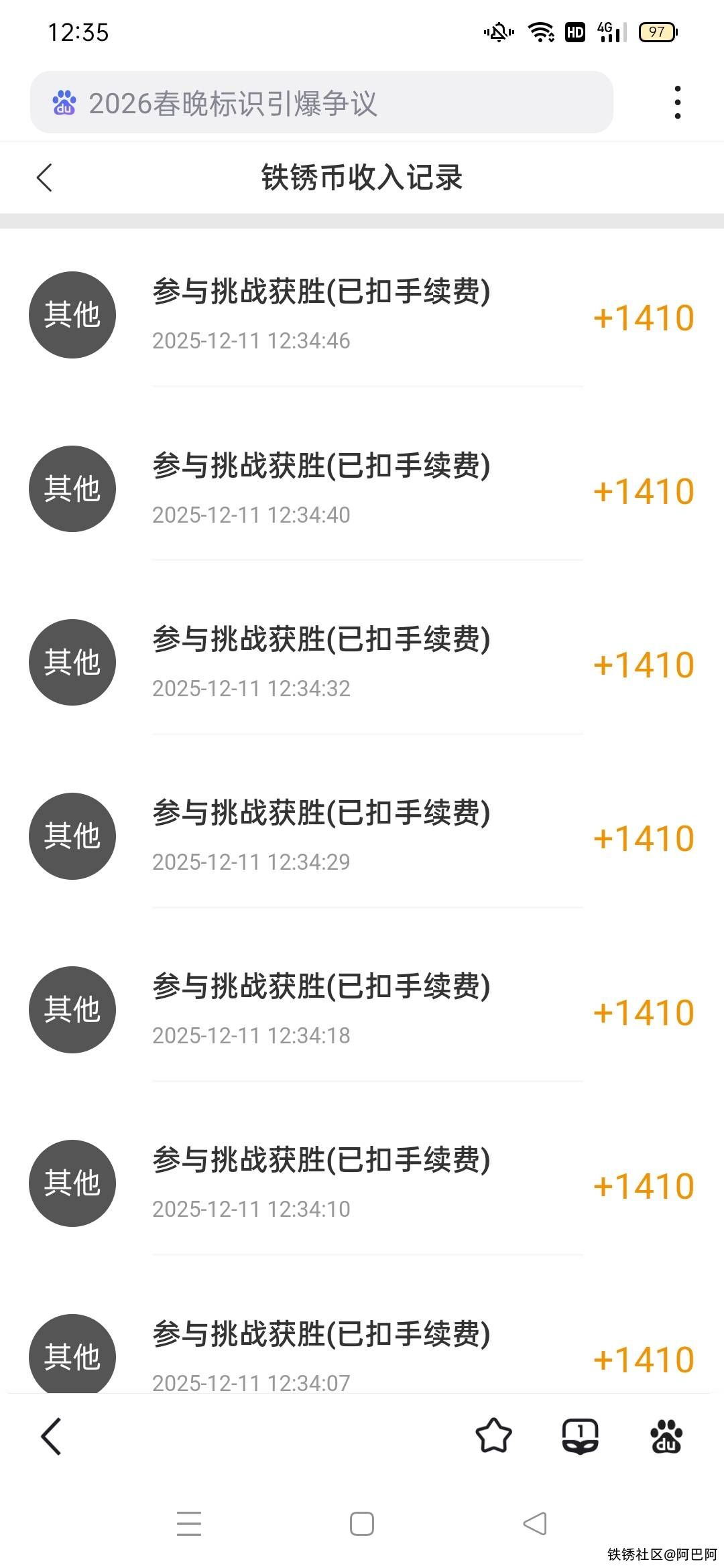
Task: Bookmark this page with the star icon
Action: (x=493, y=1436)
